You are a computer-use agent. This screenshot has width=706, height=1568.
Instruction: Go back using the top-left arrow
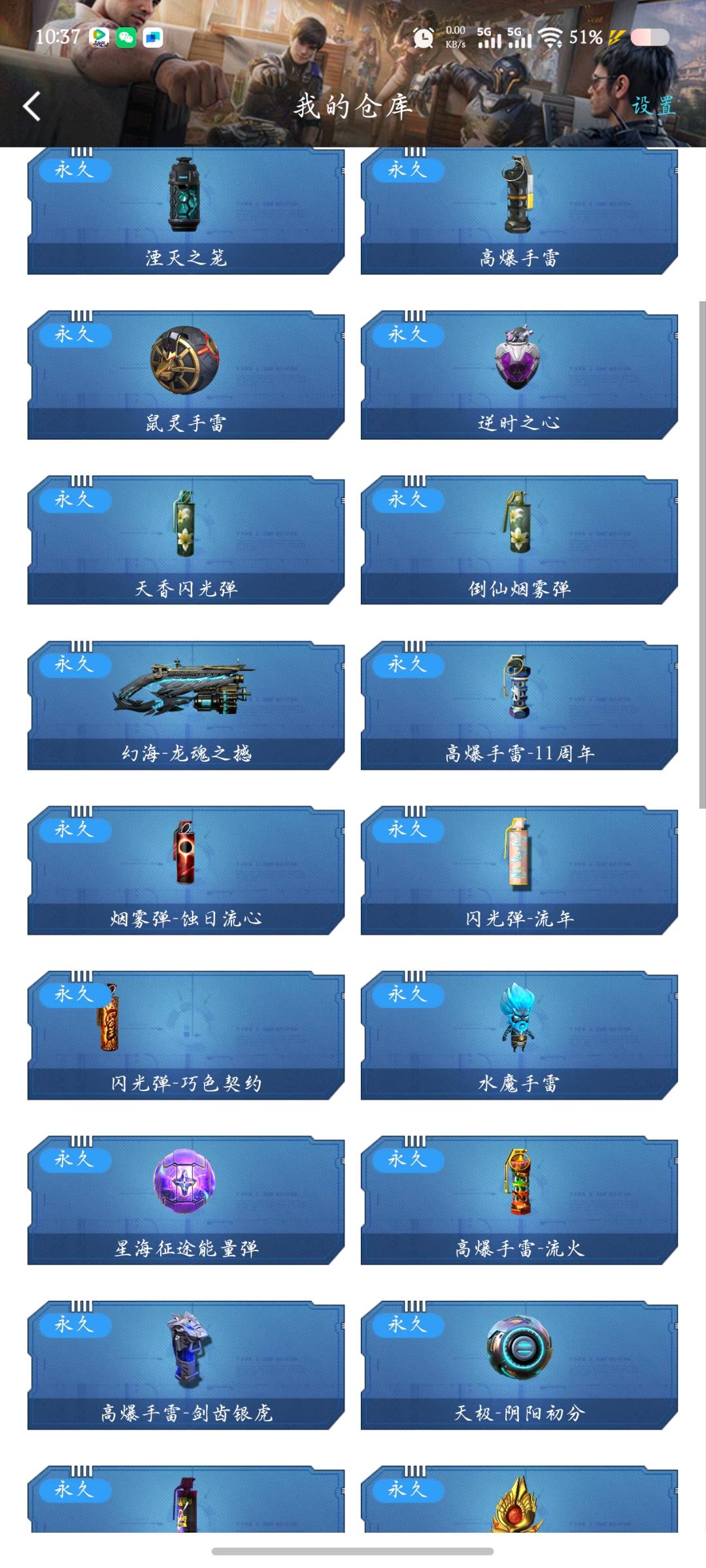(x=31, y=106)
